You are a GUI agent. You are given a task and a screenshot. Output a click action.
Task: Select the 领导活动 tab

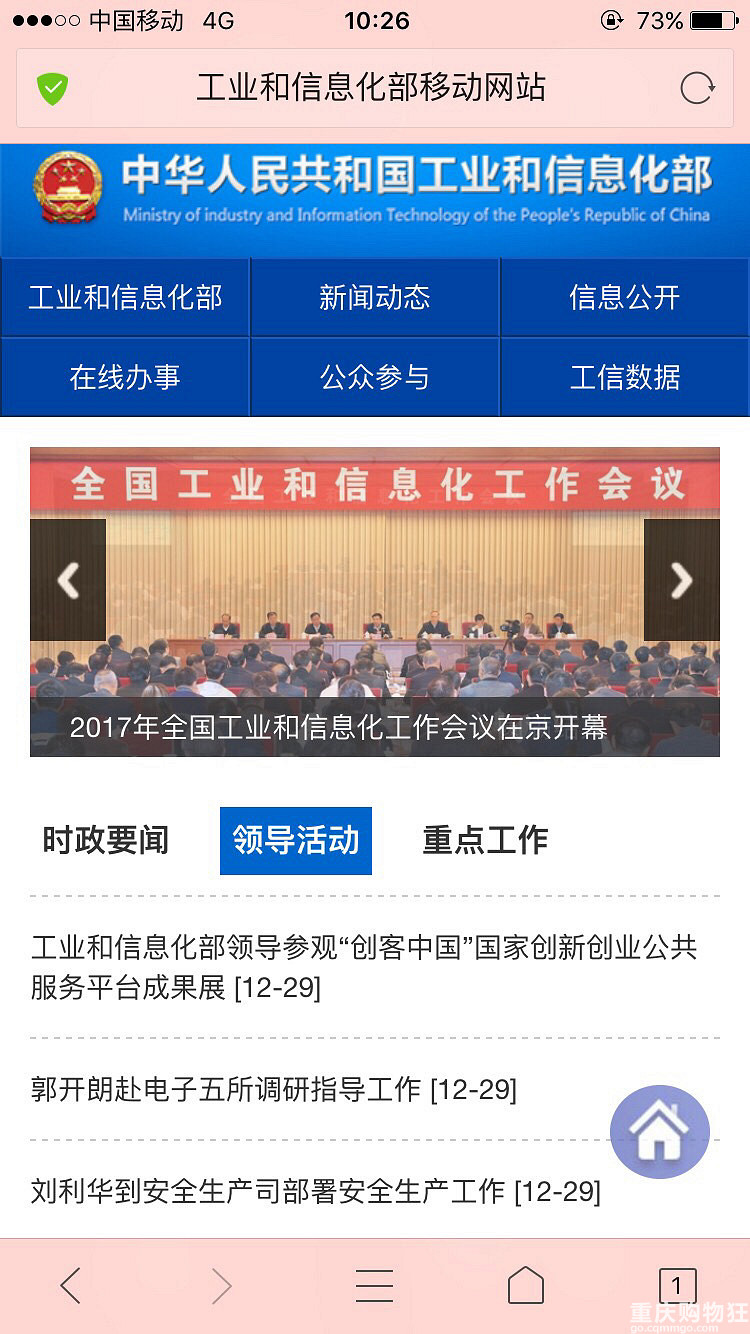(x=296, y=840)
